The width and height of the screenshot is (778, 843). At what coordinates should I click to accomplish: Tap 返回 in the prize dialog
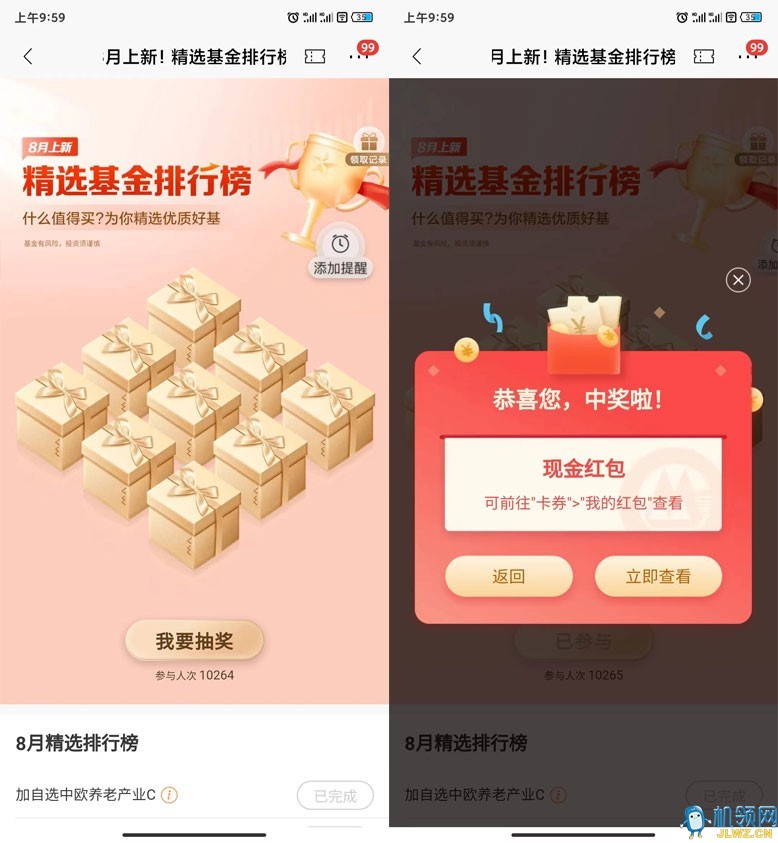[508, 576]
